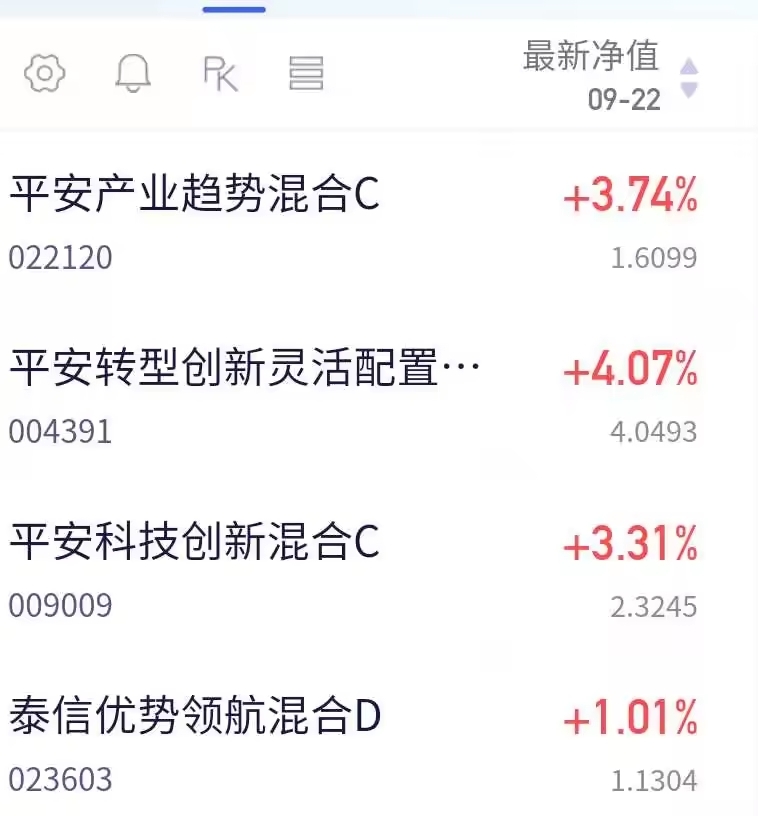758x816 pixels.
Task: Sort by 最新净值 column
Action: coord(611,75)
